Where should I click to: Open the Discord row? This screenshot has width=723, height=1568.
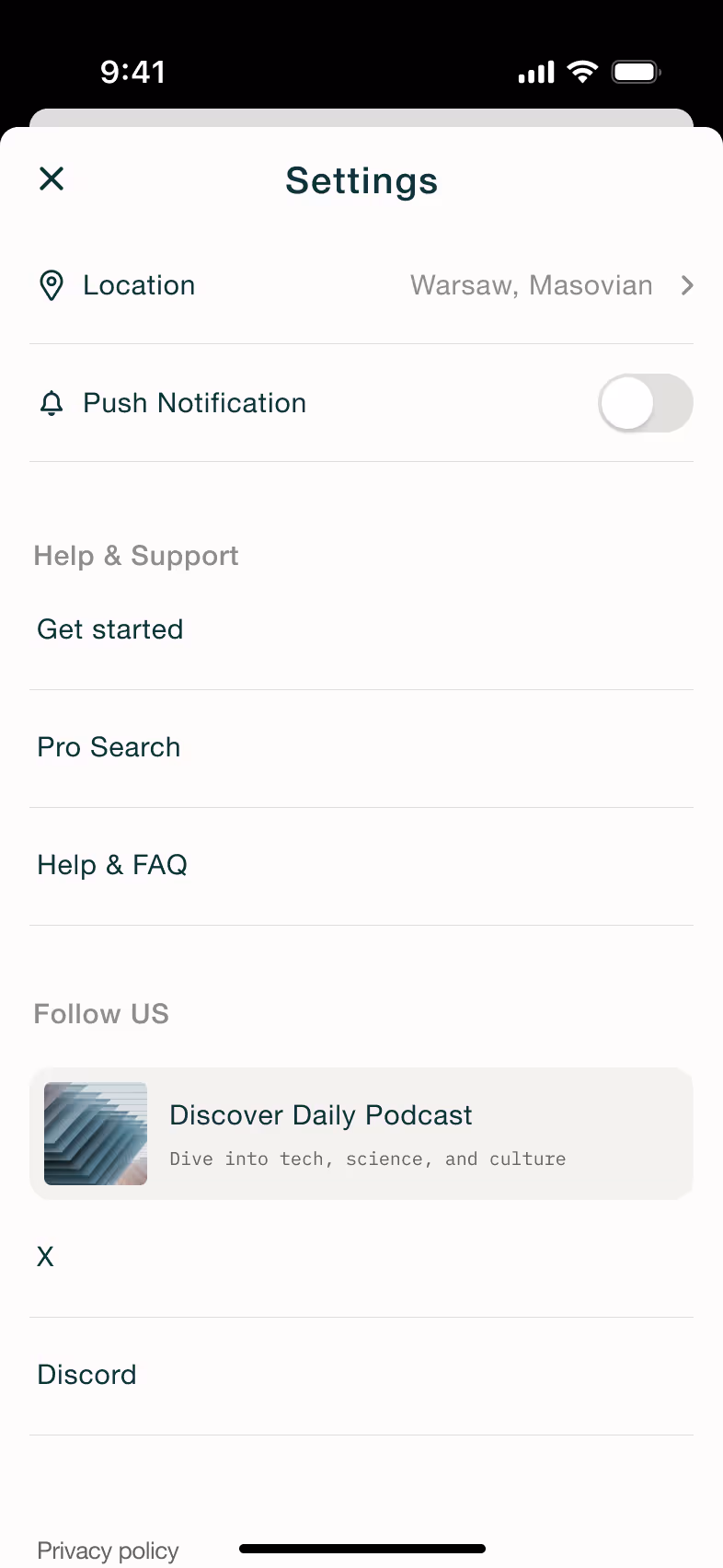point(361,1376)
